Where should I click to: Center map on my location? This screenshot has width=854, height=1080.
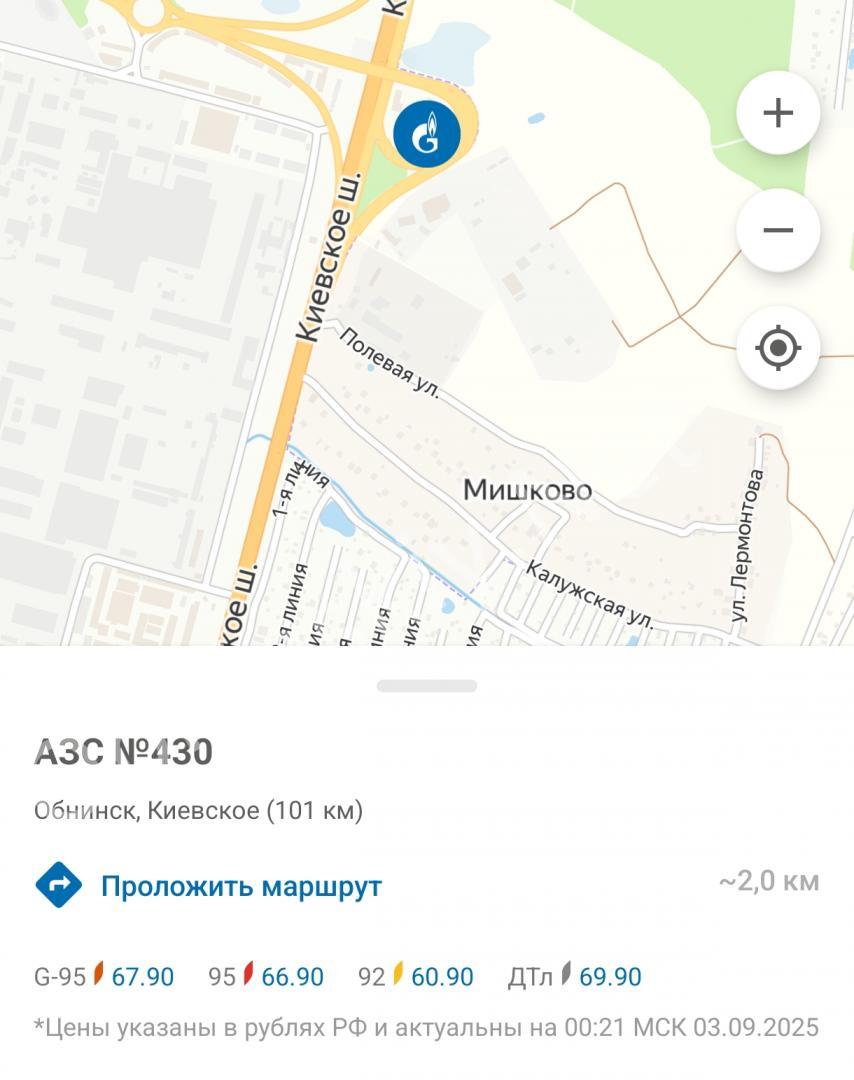pyautogui.click(x=778, y=348)
